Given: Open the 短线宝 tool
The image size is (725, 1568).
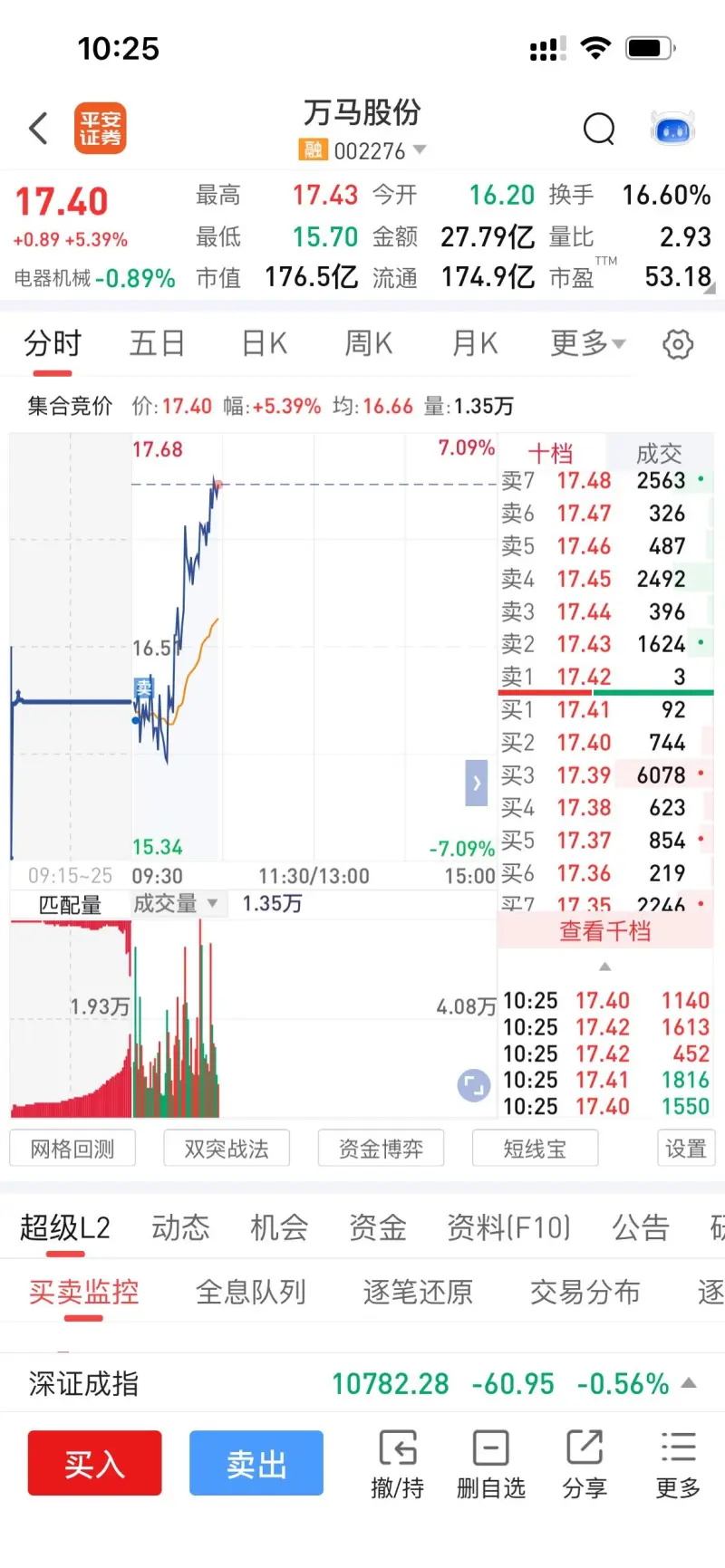Looking at the screenshot, I should (x=535, y=1149).
